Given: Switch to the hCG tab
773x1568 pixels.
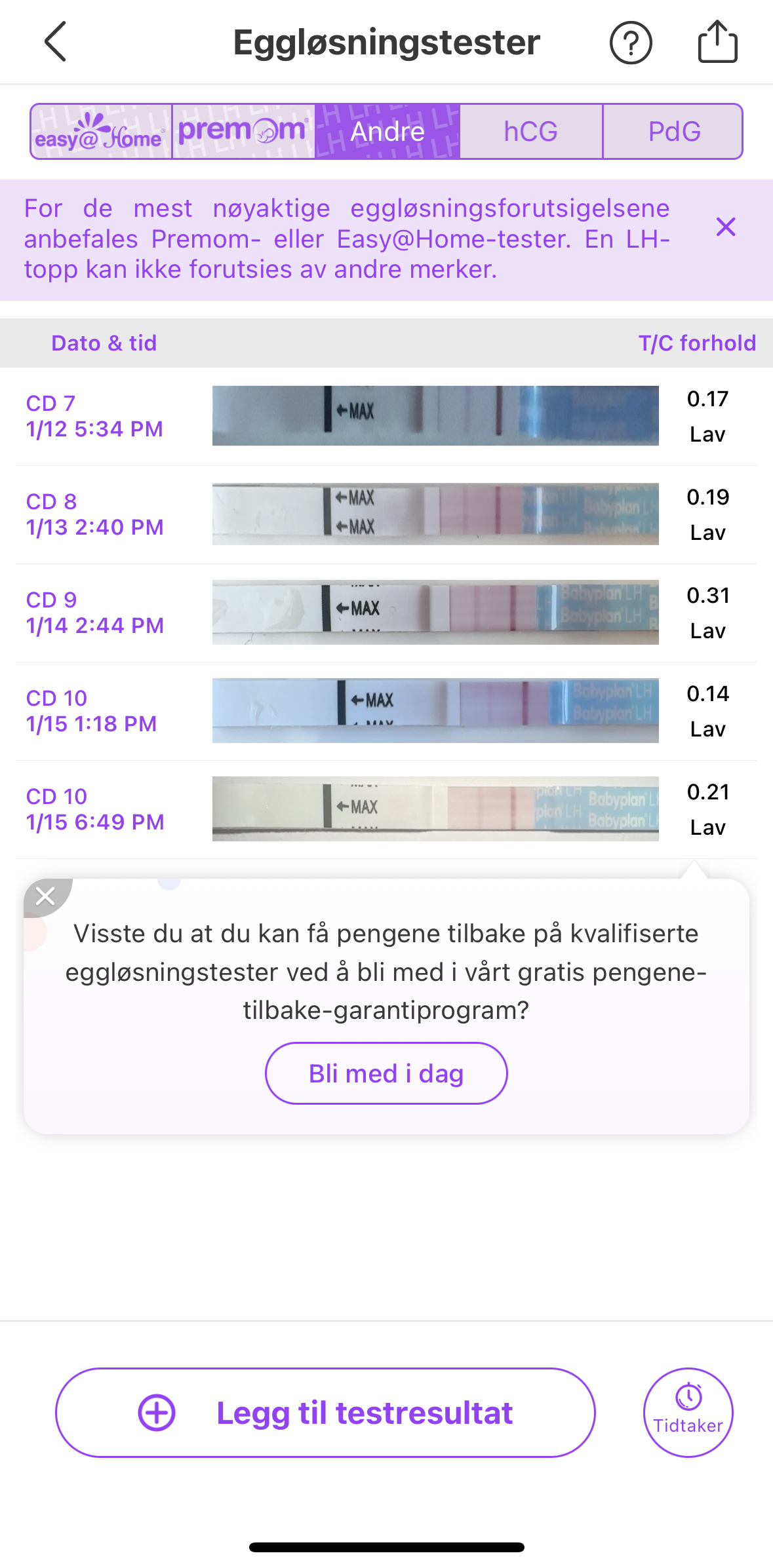Looking at the screenshot, I should (x=530, y=132).
